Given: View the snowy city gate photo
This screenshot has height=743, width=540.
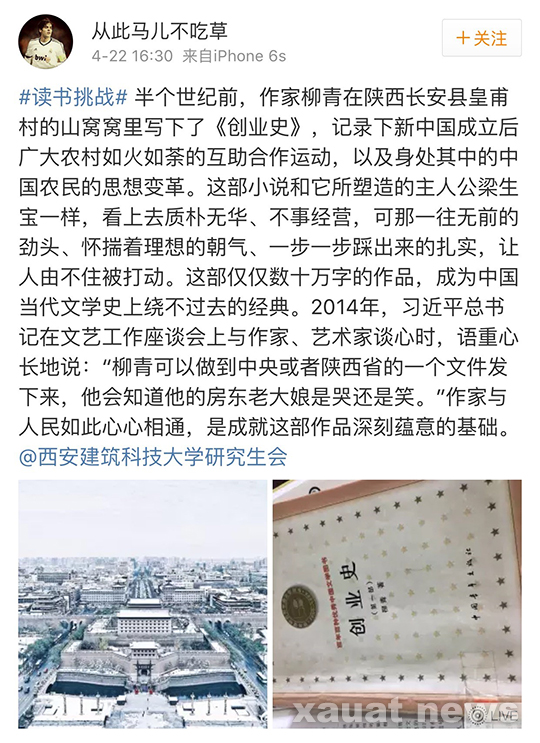Looking at the screenshot, I should [x=143, y=604].
